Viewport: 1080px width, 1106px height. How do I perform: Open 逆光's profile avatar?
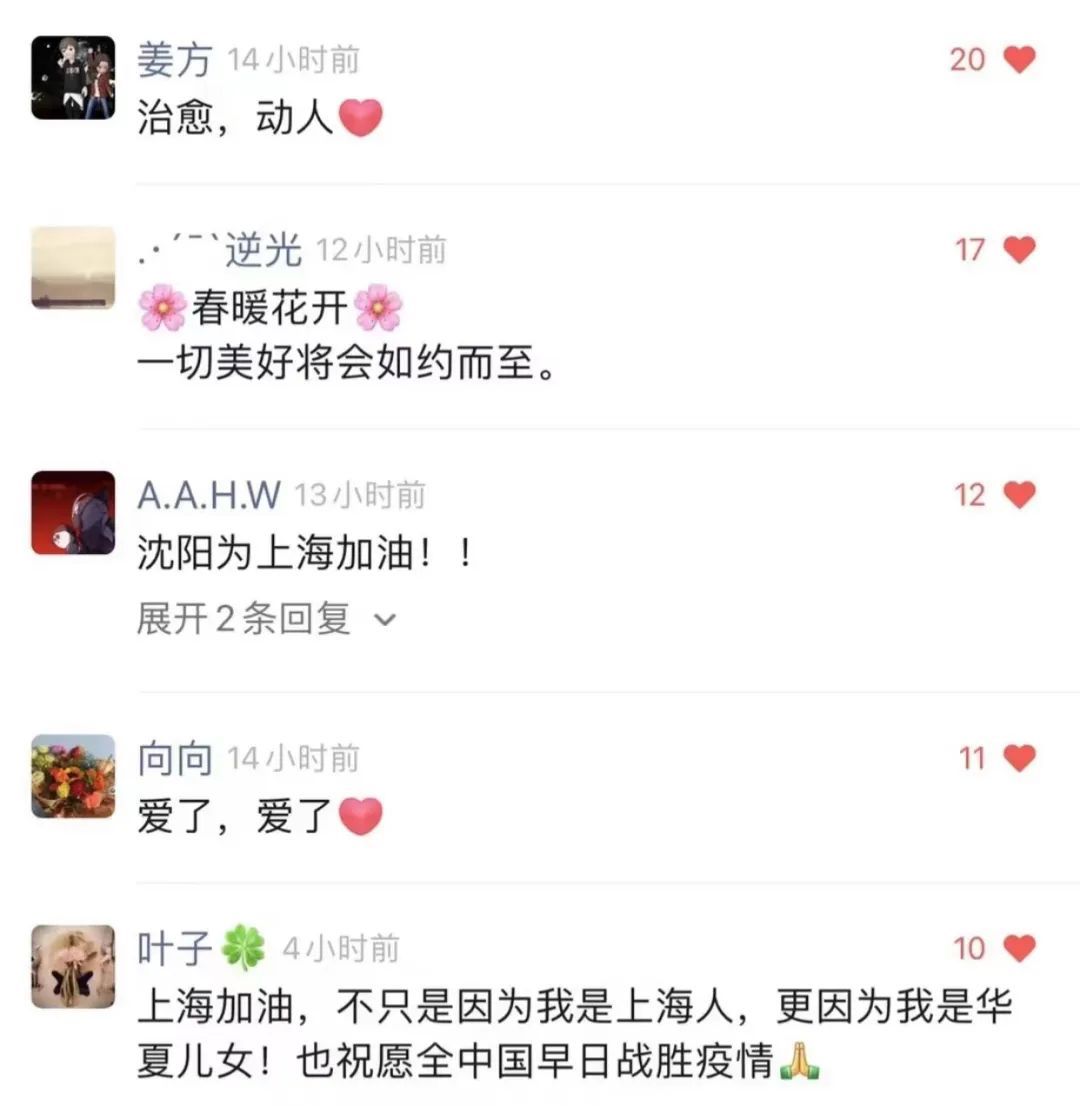[73, 268]
